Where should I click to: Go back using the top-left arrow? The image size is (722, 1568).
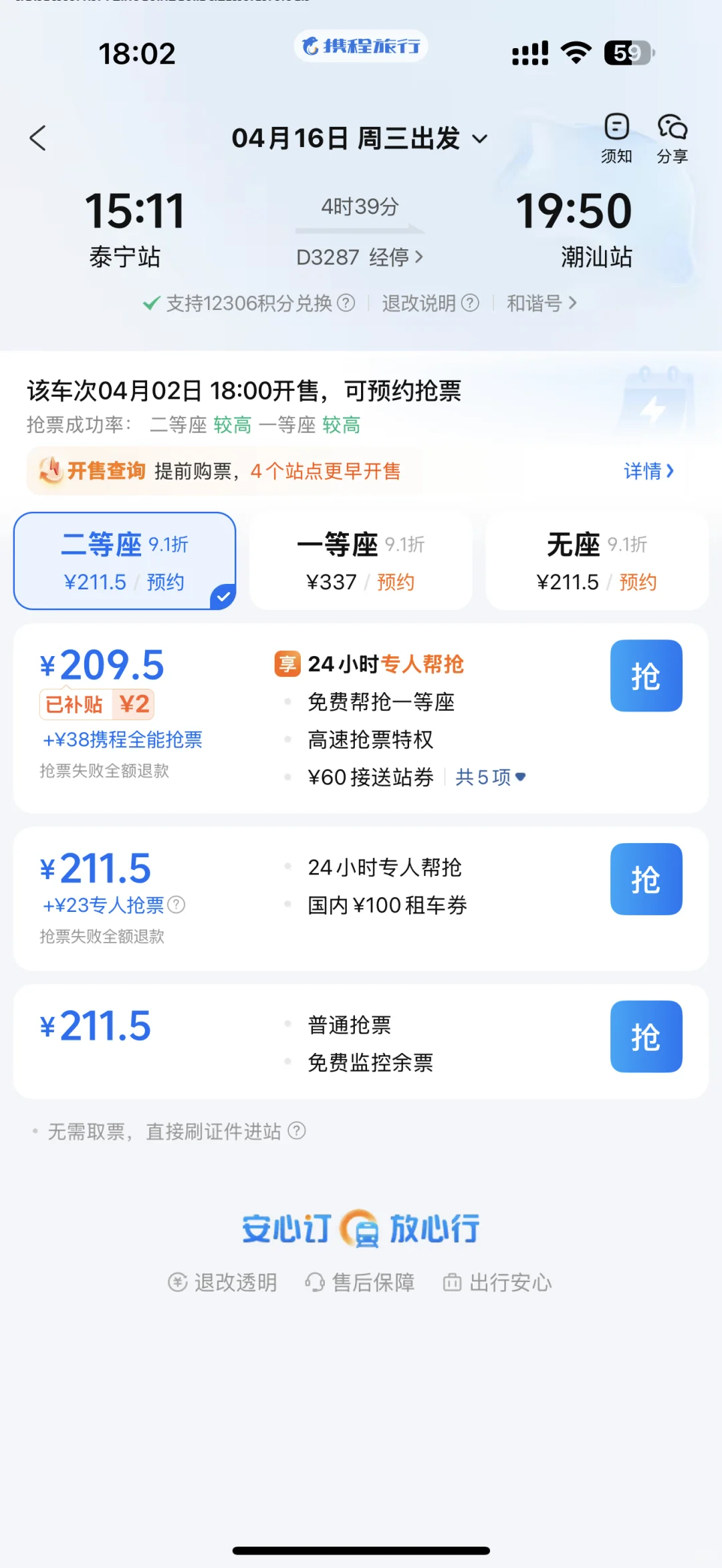point(38,138)
